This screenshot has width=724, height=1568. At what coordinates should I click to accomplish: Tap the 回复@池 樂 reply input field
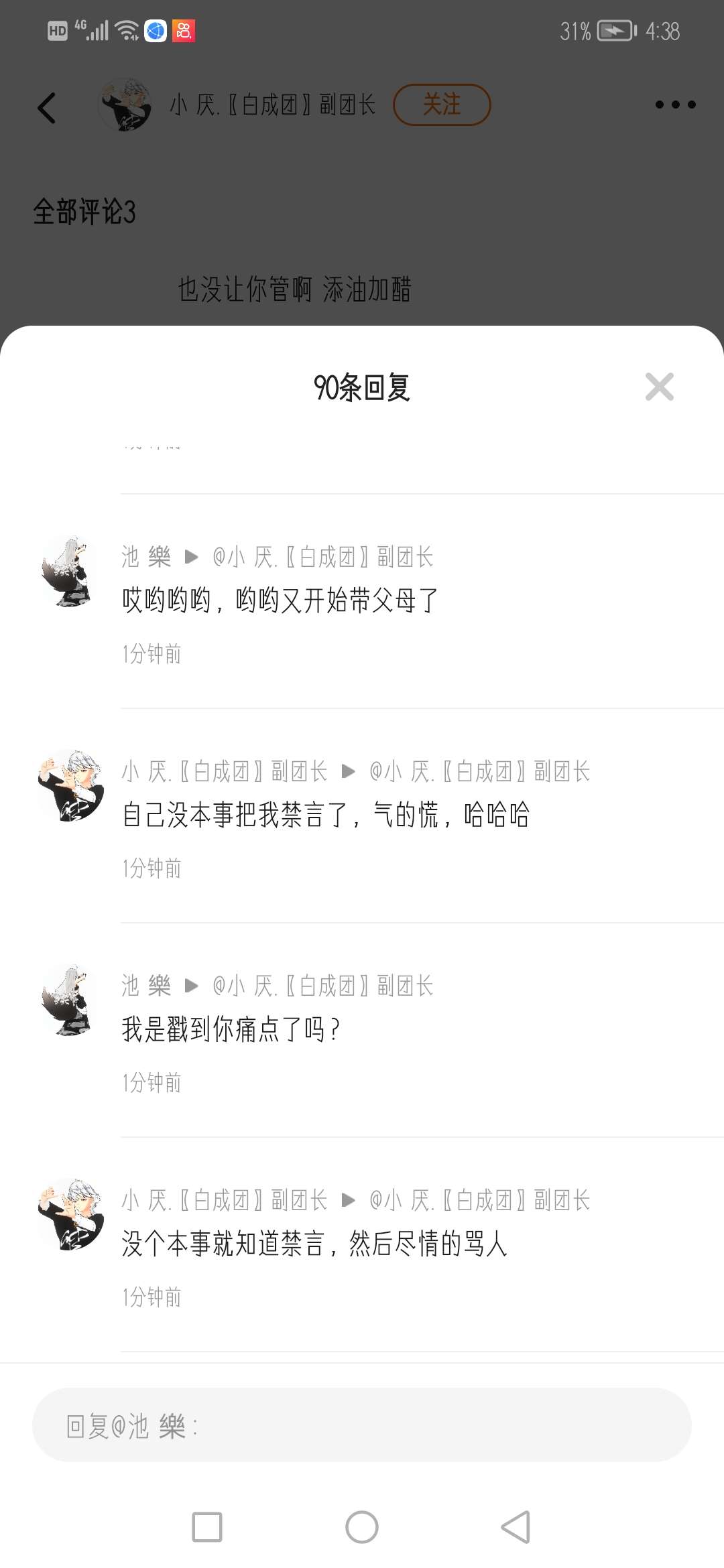pos(362,1425)
